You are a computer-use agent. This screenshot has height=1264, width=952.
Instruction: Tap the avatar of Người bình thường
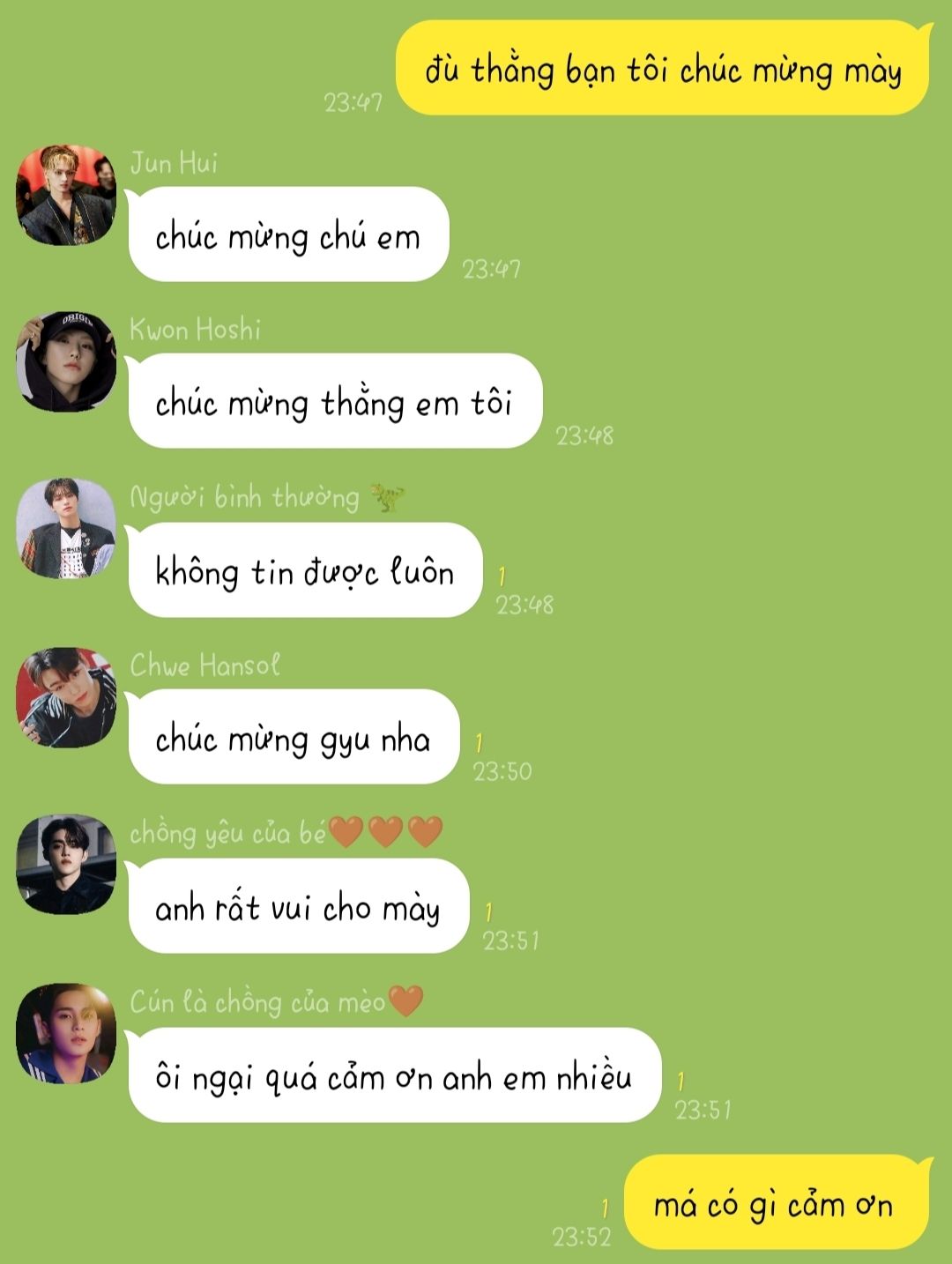click(66, 529)
